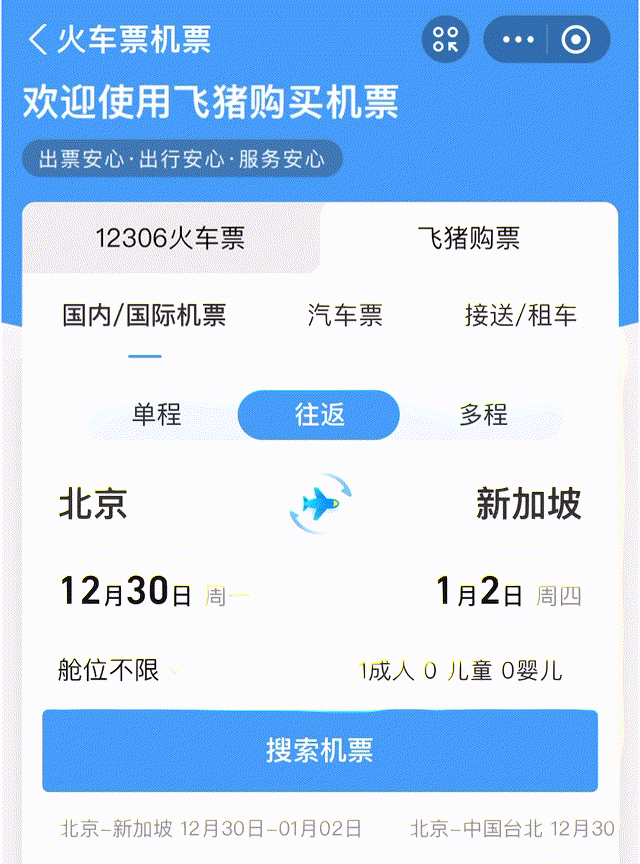Pick departure date 12月30日

[126, 593]
